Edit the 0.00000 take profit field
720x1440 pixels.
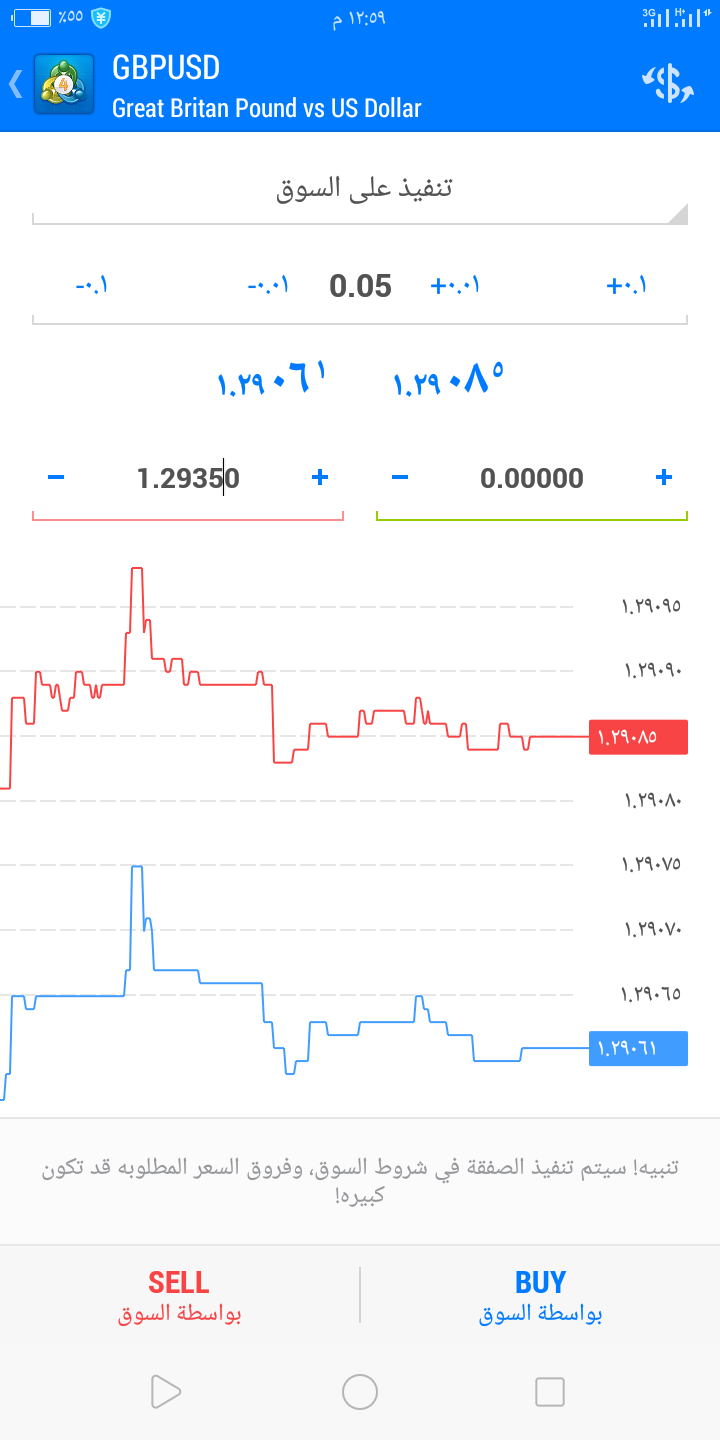click(x=532, y=478)
